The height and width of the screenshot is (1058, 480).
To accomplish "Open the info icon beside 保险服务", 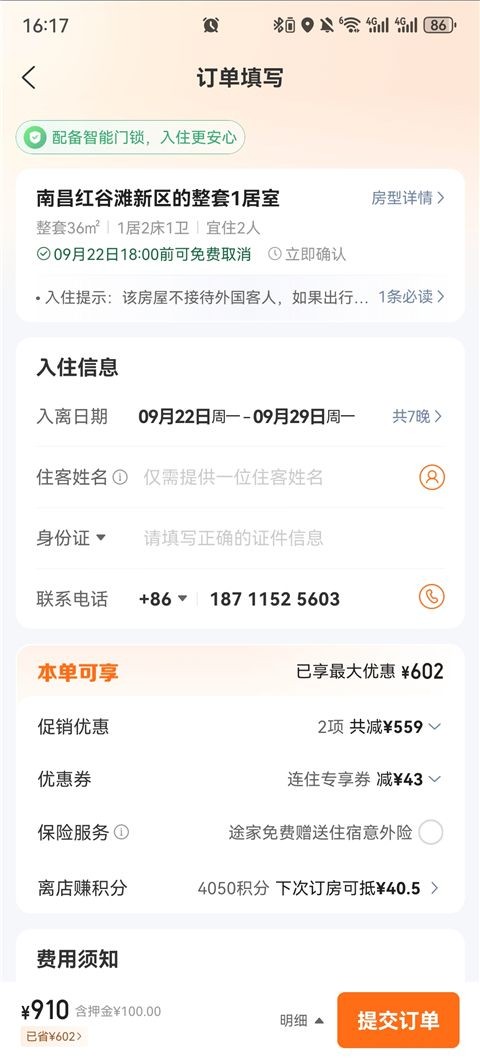I will click(122, 832).
